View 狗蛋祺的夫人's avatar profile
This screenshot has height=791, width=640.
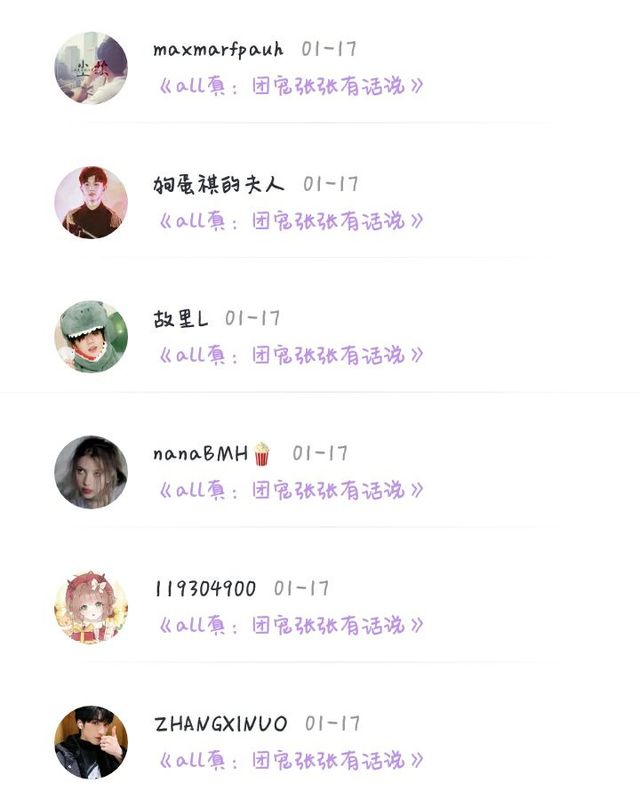click(x=91, y=202)
